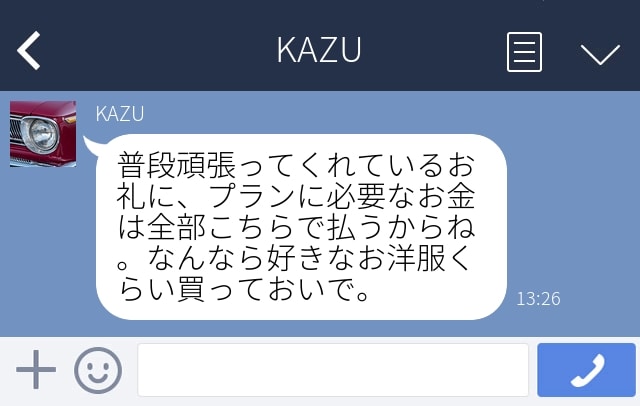Start a voice call with KAZU
Image resolution: width=640 pixels, height=406 pixels.
[586, 371]
